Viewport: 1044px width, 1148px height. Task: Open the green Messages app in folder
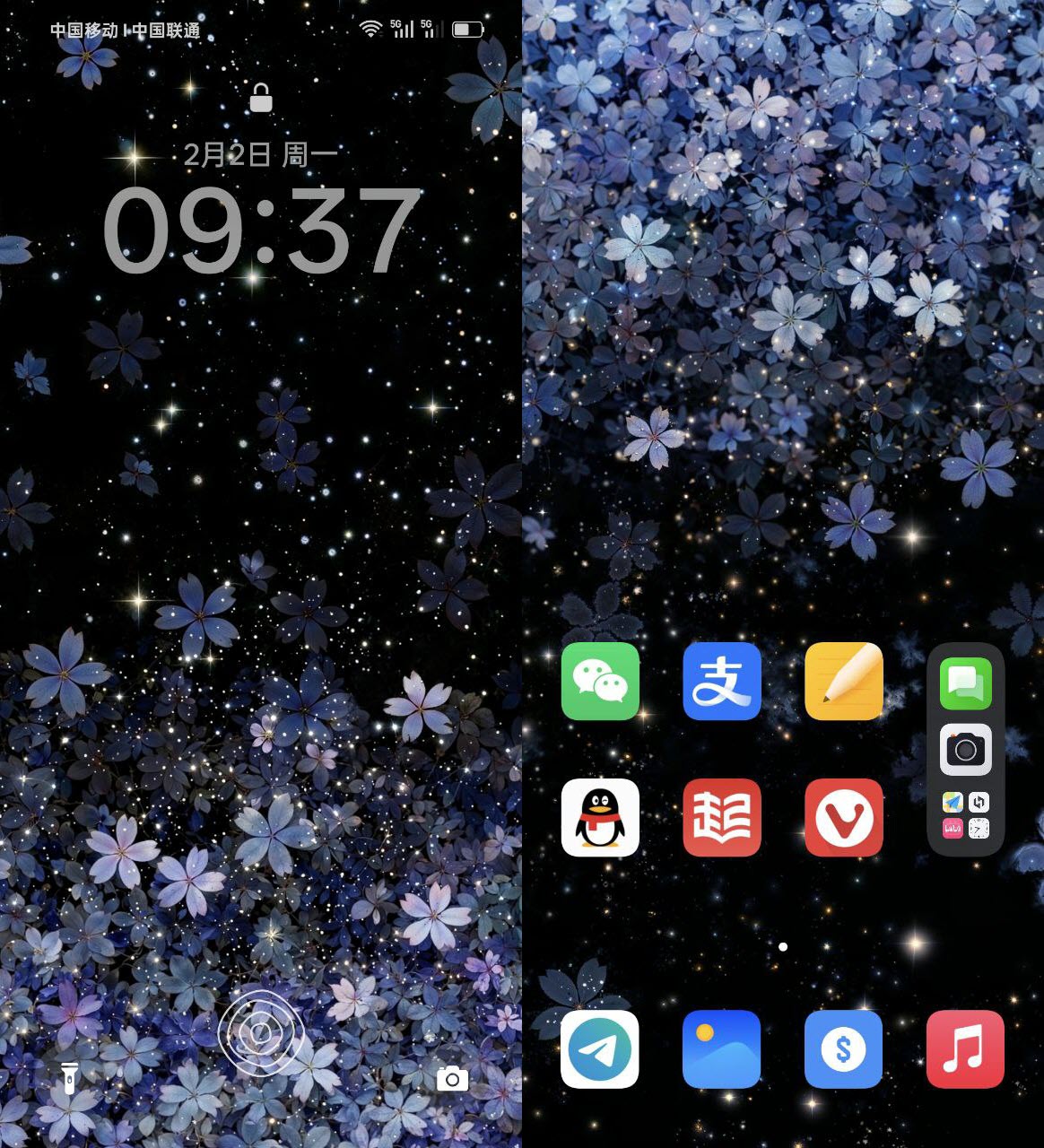(x=965, y=684)
